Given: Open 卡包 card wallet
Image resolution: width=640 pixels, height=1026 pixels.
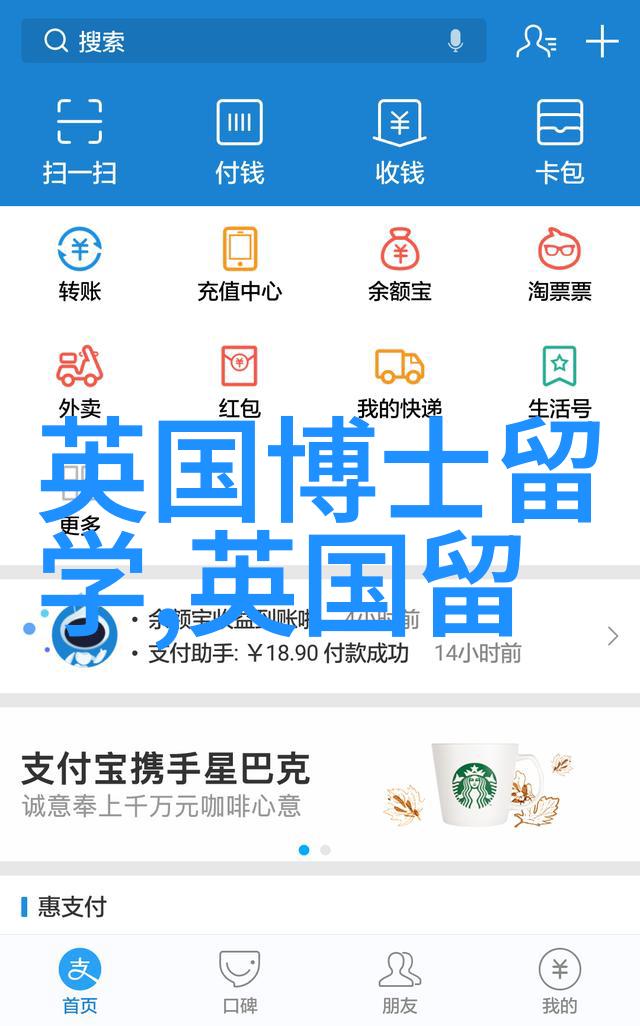Looking at the screenshot, I should click(x=560, y=140).
